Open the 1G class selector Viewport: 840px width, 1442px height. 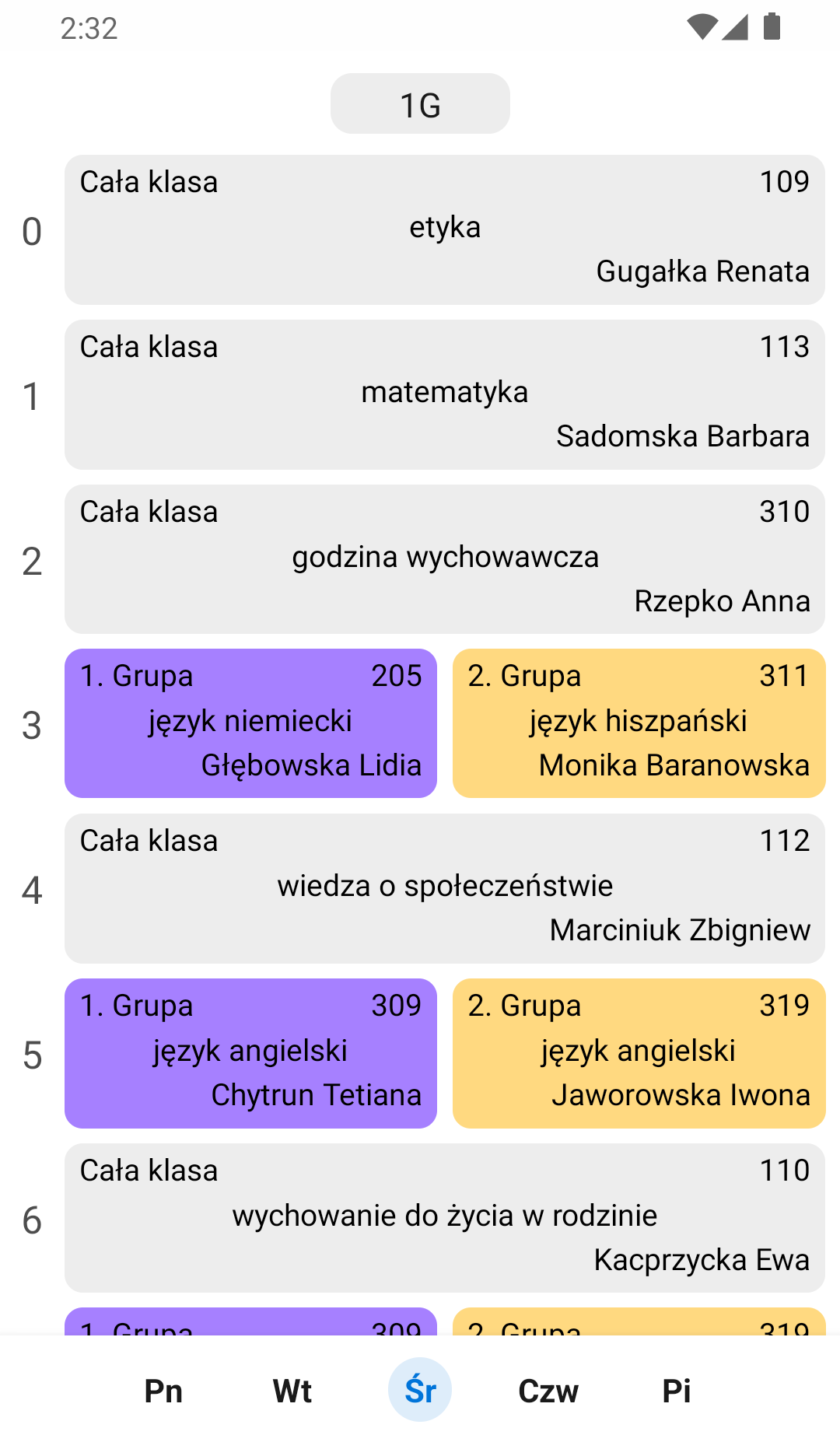pyautogui.click(x=420, y=103)
